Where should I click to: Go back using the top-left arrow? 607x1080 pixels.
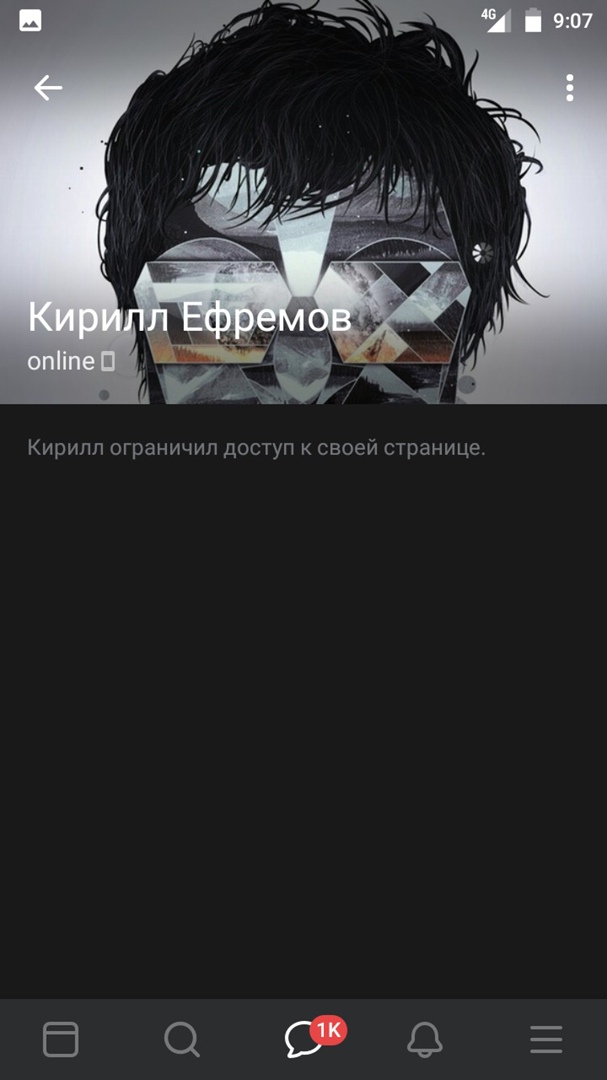click(x=48, y=88)
